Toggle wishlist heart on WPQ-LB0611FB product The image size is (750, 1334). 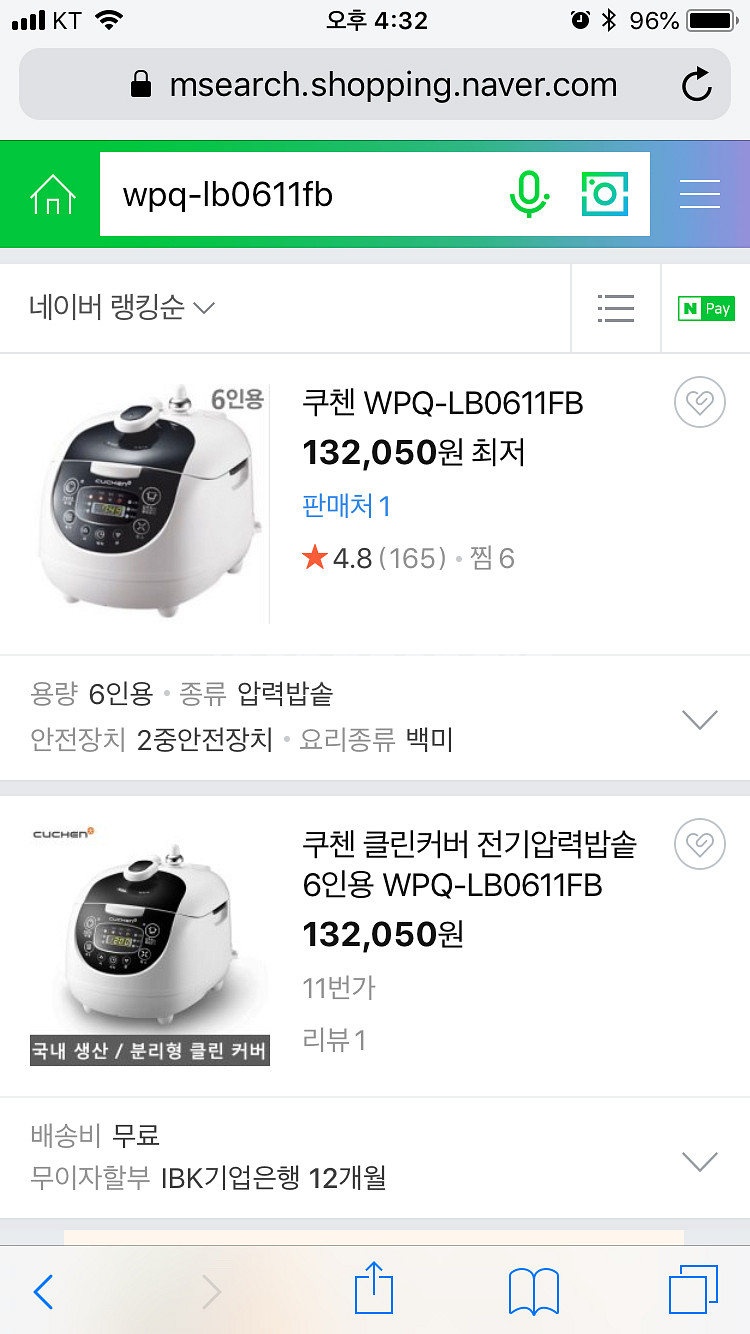click(x=700, y=401)
